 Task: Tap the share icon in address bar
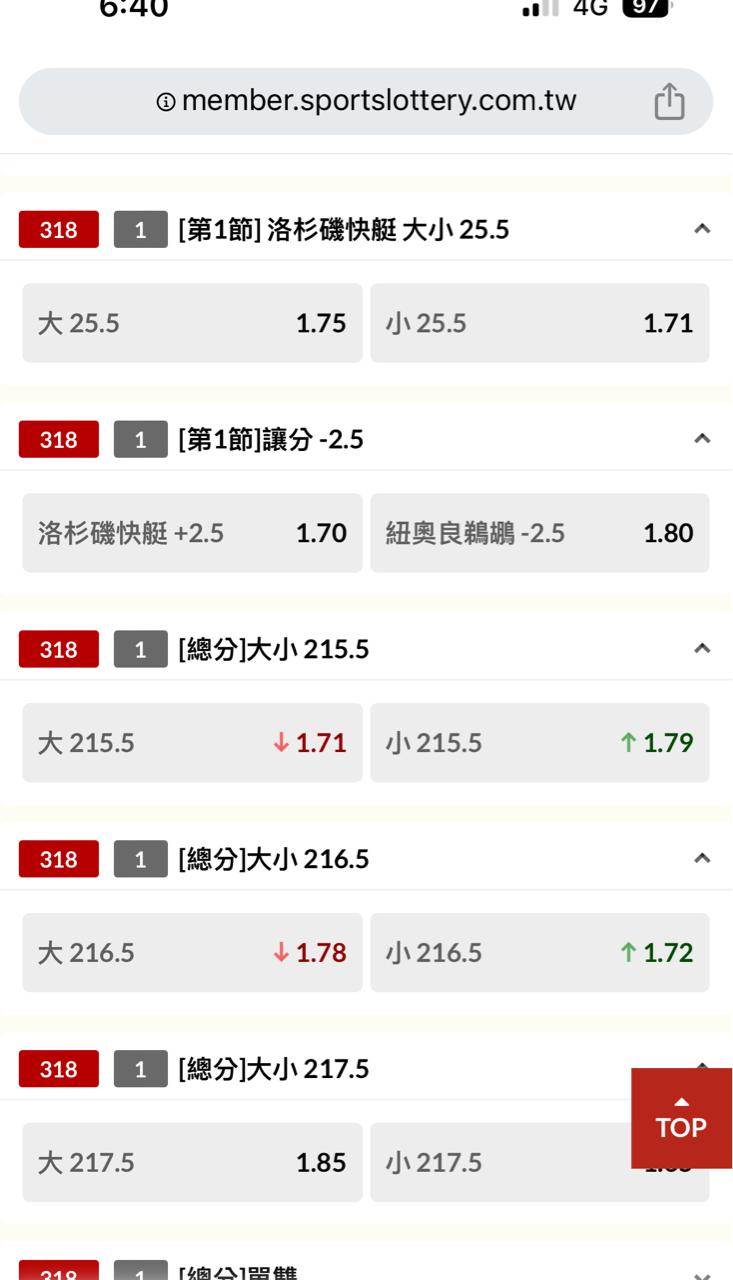coord(669,102)
